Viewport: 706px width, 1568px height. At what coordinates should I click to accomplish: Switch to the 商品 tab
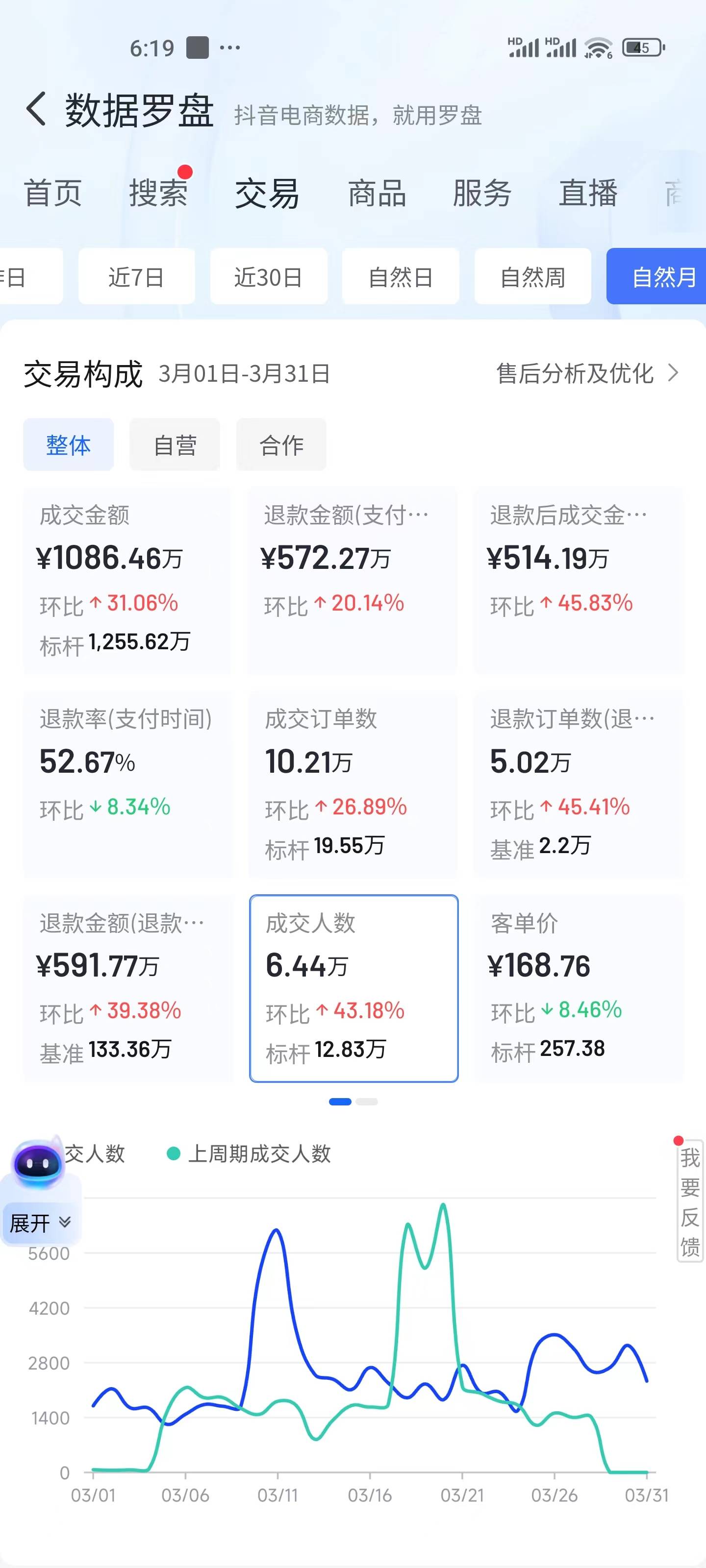[376, 194]
